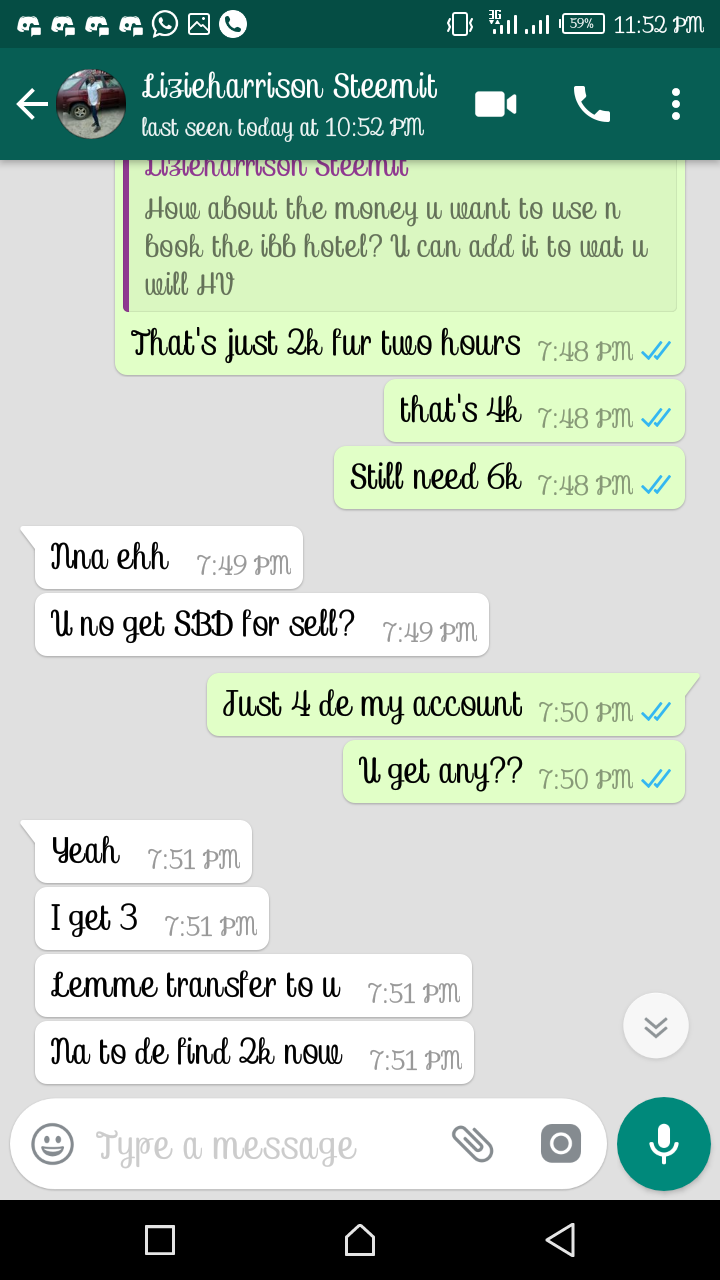Attach a file with the paperclip

(473, 1144)
